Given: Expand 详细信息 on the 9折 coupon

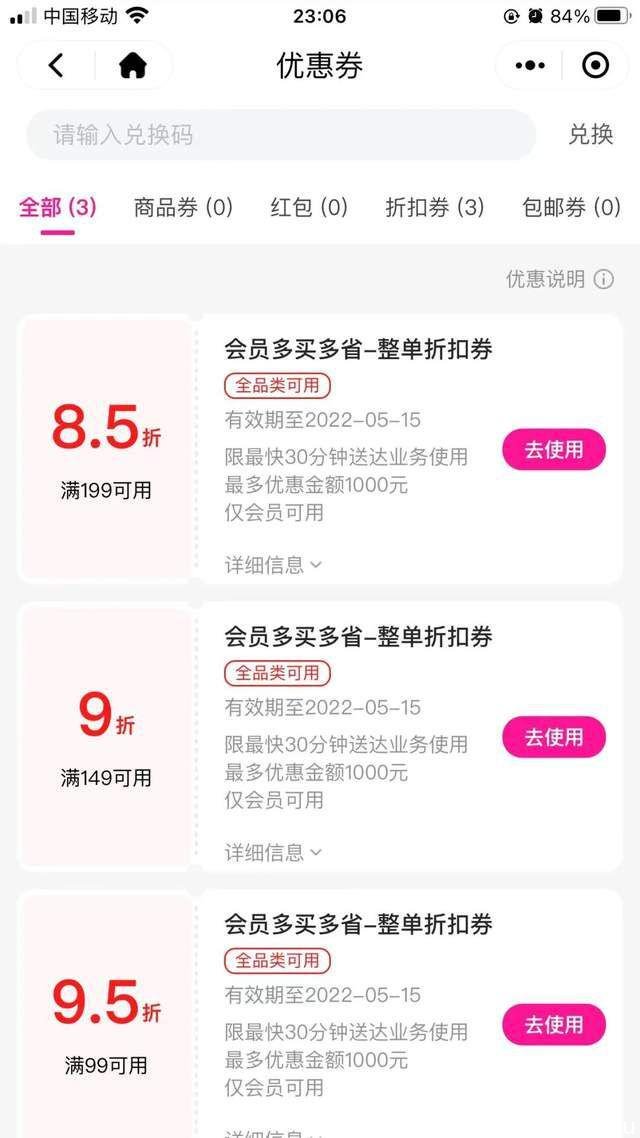Looking at the screenshot, I should [273, 852].
